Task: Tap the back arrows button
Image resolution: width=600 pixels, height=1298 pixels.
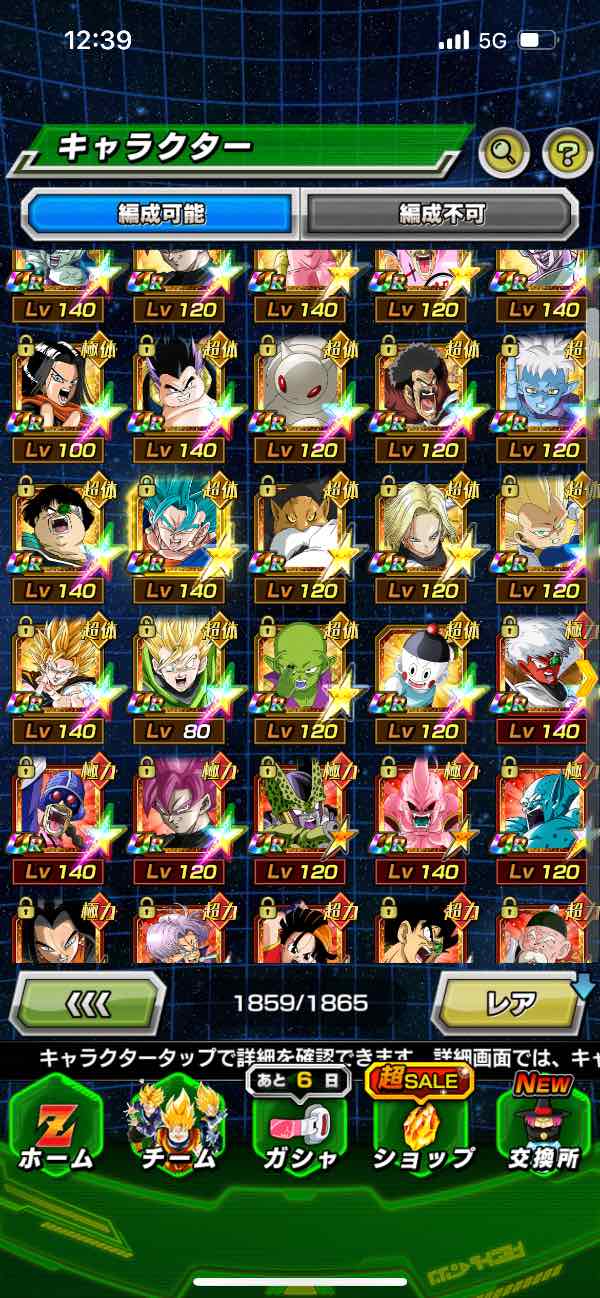Action: click(88, 1002)
